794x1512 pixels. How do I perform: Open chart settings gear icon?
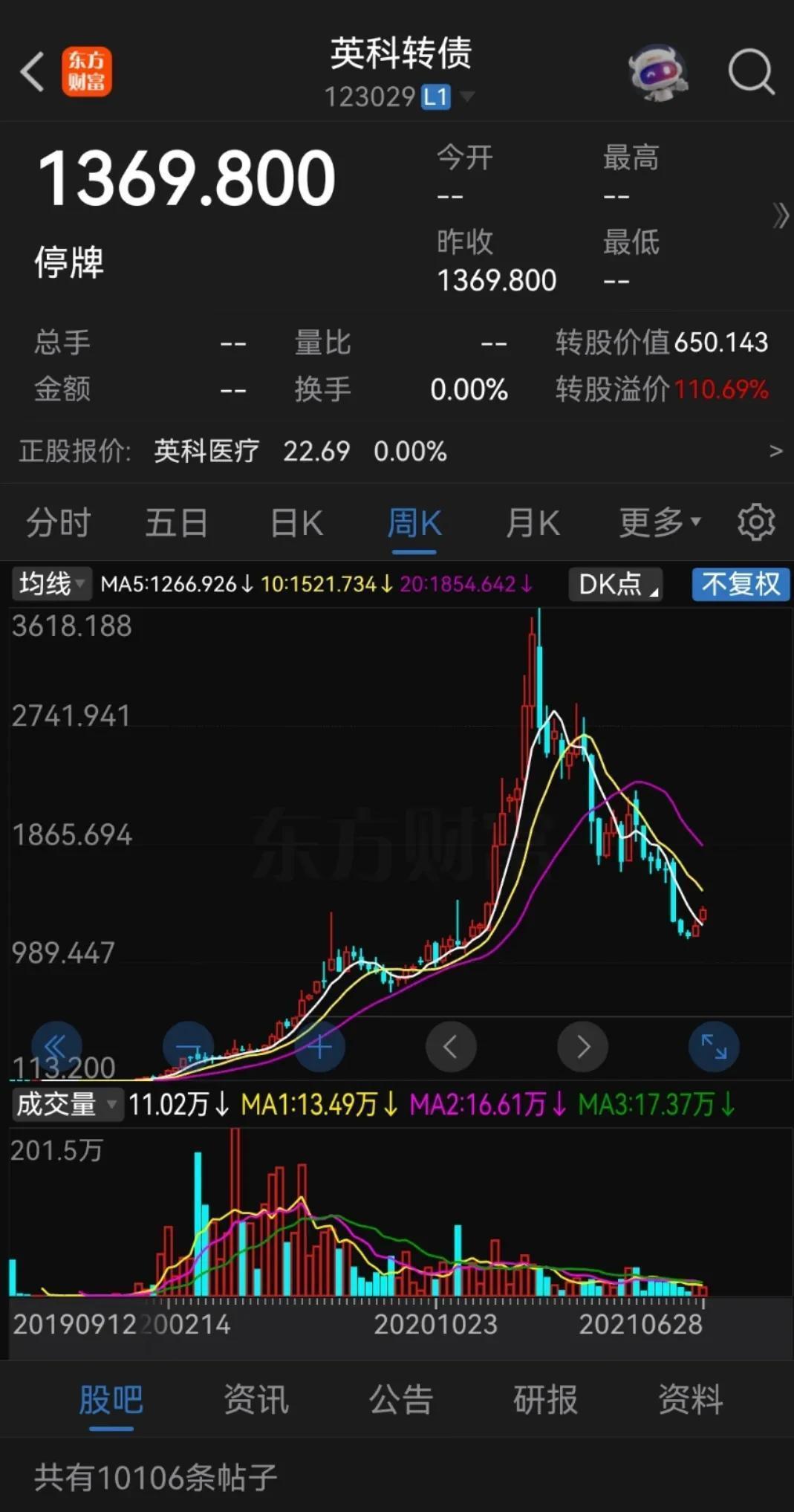pos(756,522)
